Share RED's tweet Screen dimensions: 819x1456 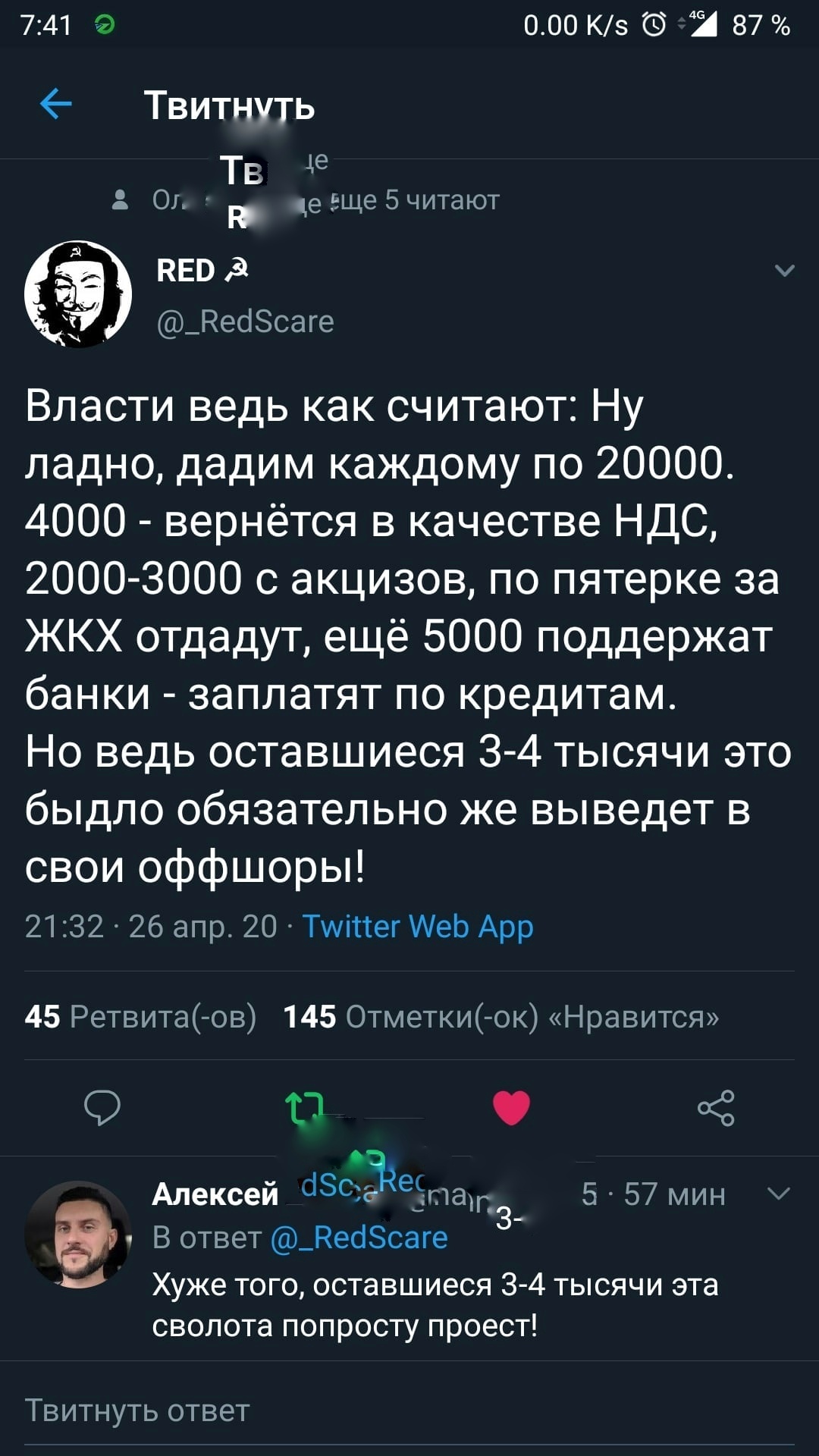[716, 1108]
